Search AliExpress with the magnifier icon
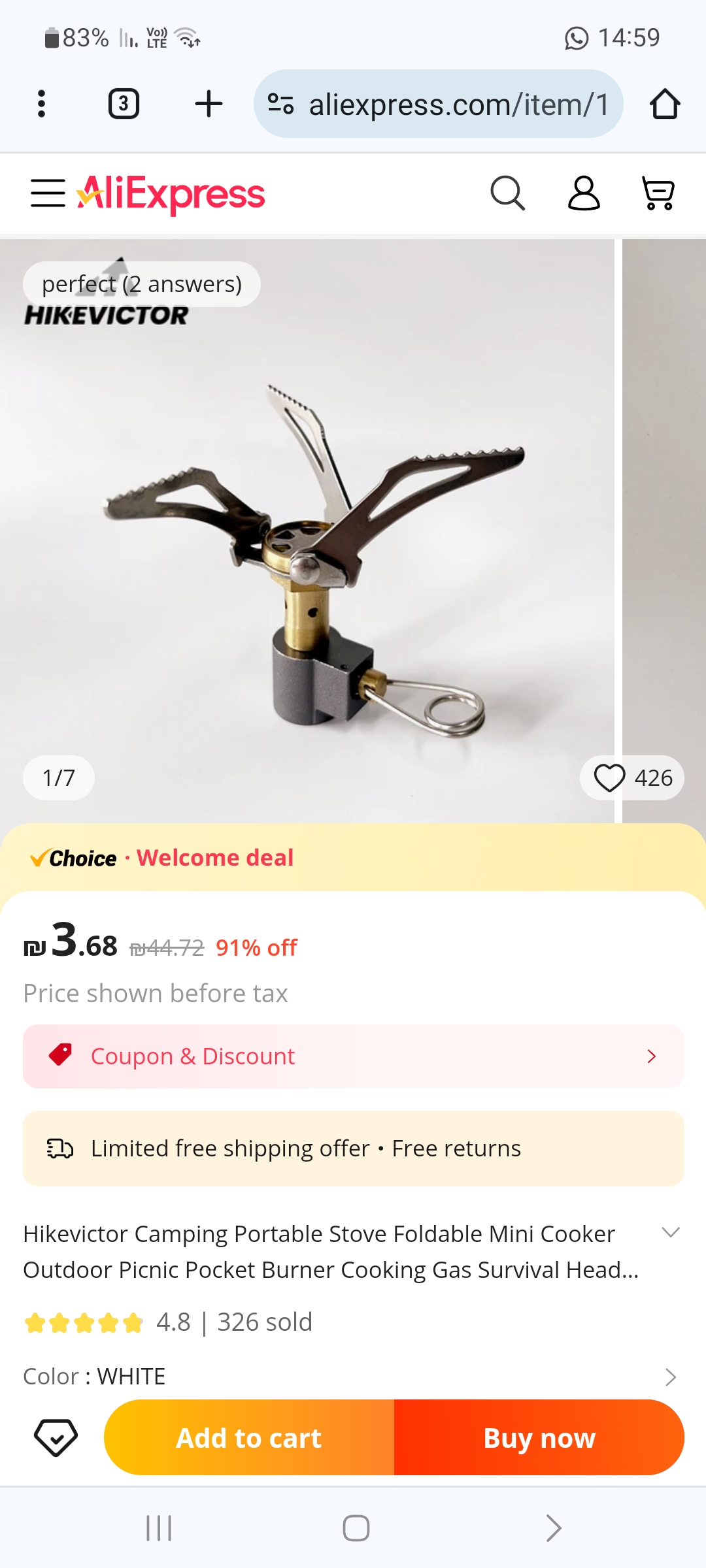The width and height of the screenshot is (706, 1568). [507, 193]
